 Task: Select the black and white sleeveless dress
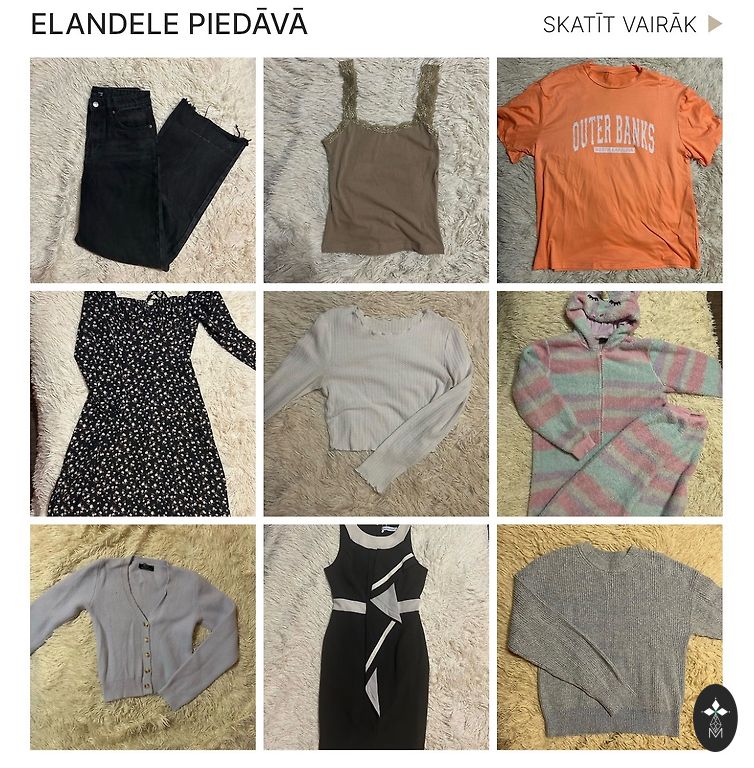coord(376,637)
